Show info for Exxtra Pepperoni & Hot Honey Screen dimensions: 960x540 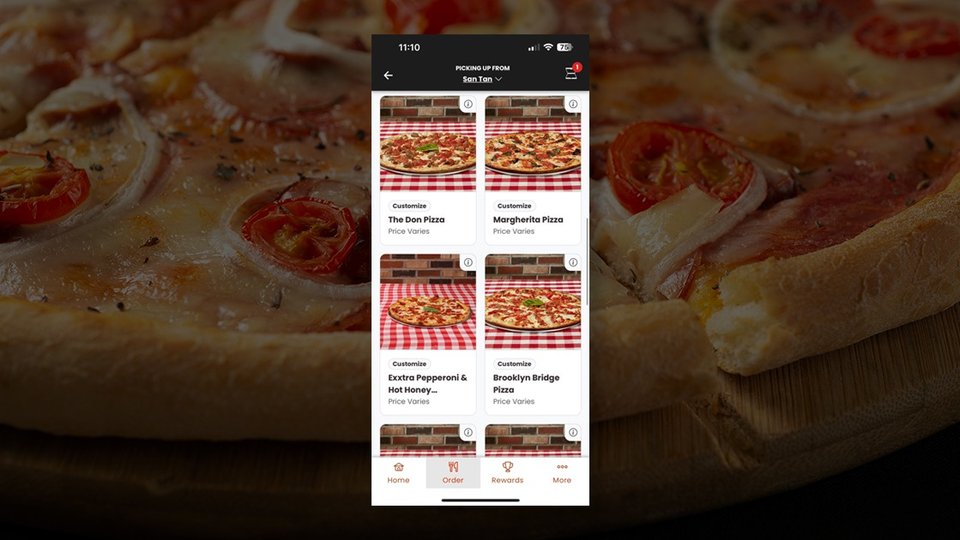(x=468, y=263)
